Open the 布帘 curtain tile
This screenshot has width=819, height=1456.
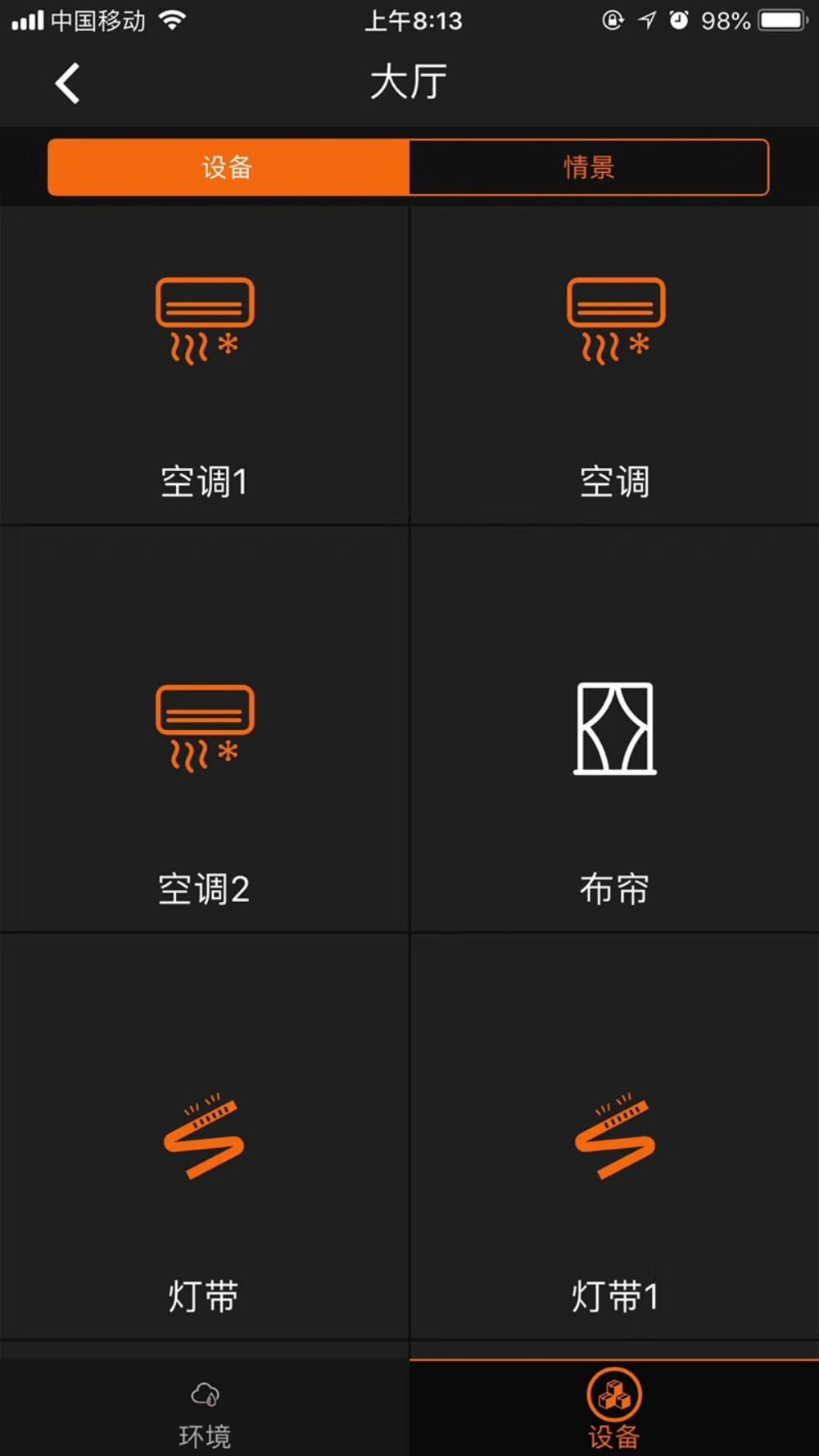click(x=615, y=729)
